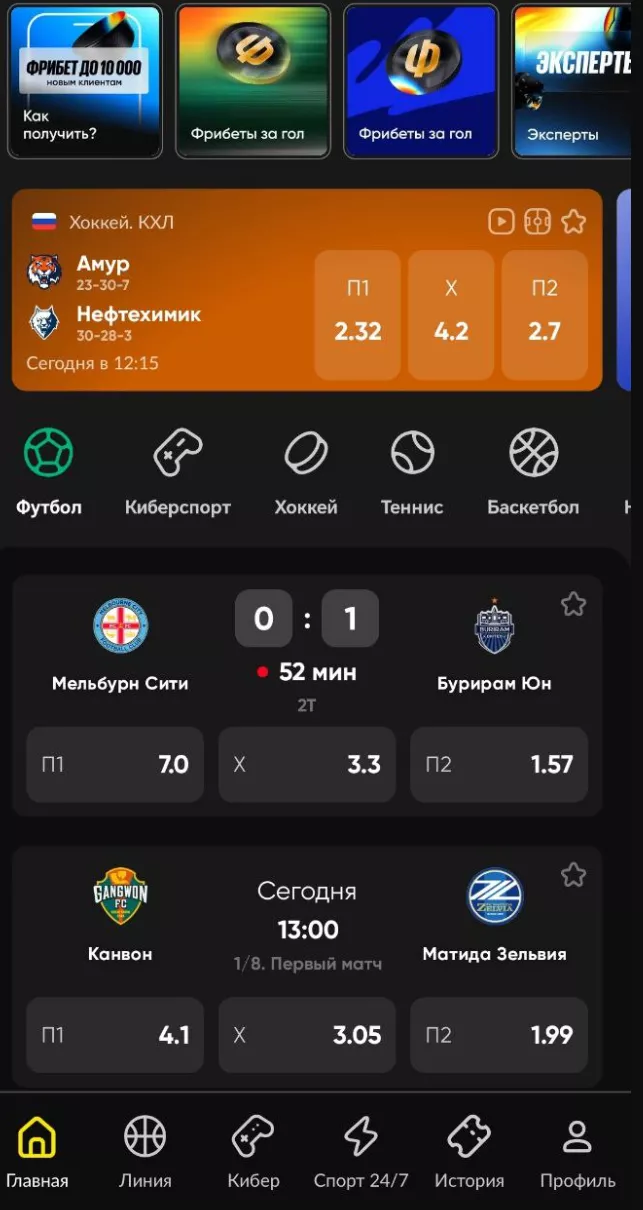The width and height of the screenshot is (643, 1210).
Task: Open the 'Как получить?' freebet banner
Action: (x=84, y=82)
